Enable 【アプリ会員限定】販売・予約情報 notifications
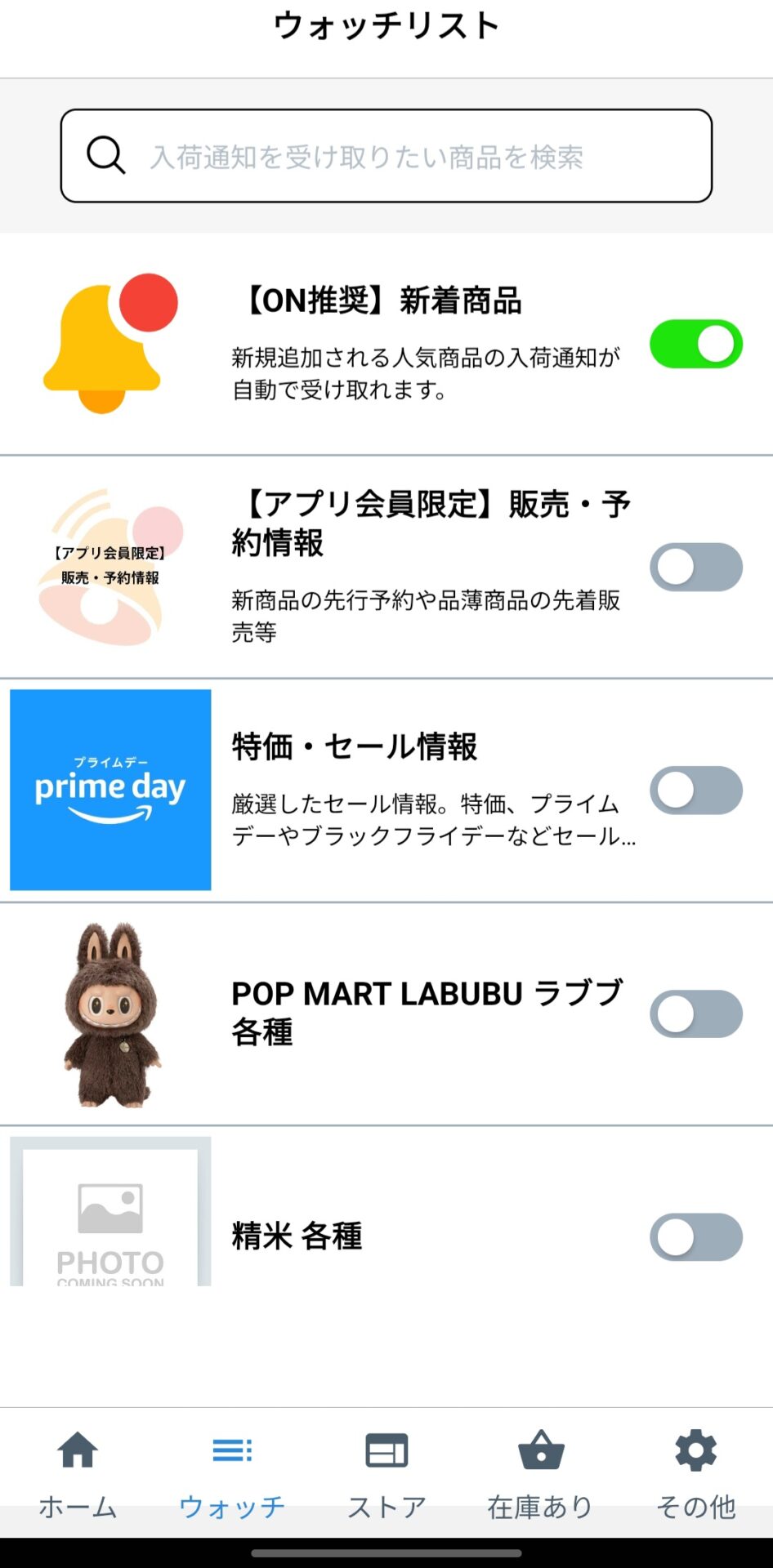773x1568 pixels. tap(696, 567)
